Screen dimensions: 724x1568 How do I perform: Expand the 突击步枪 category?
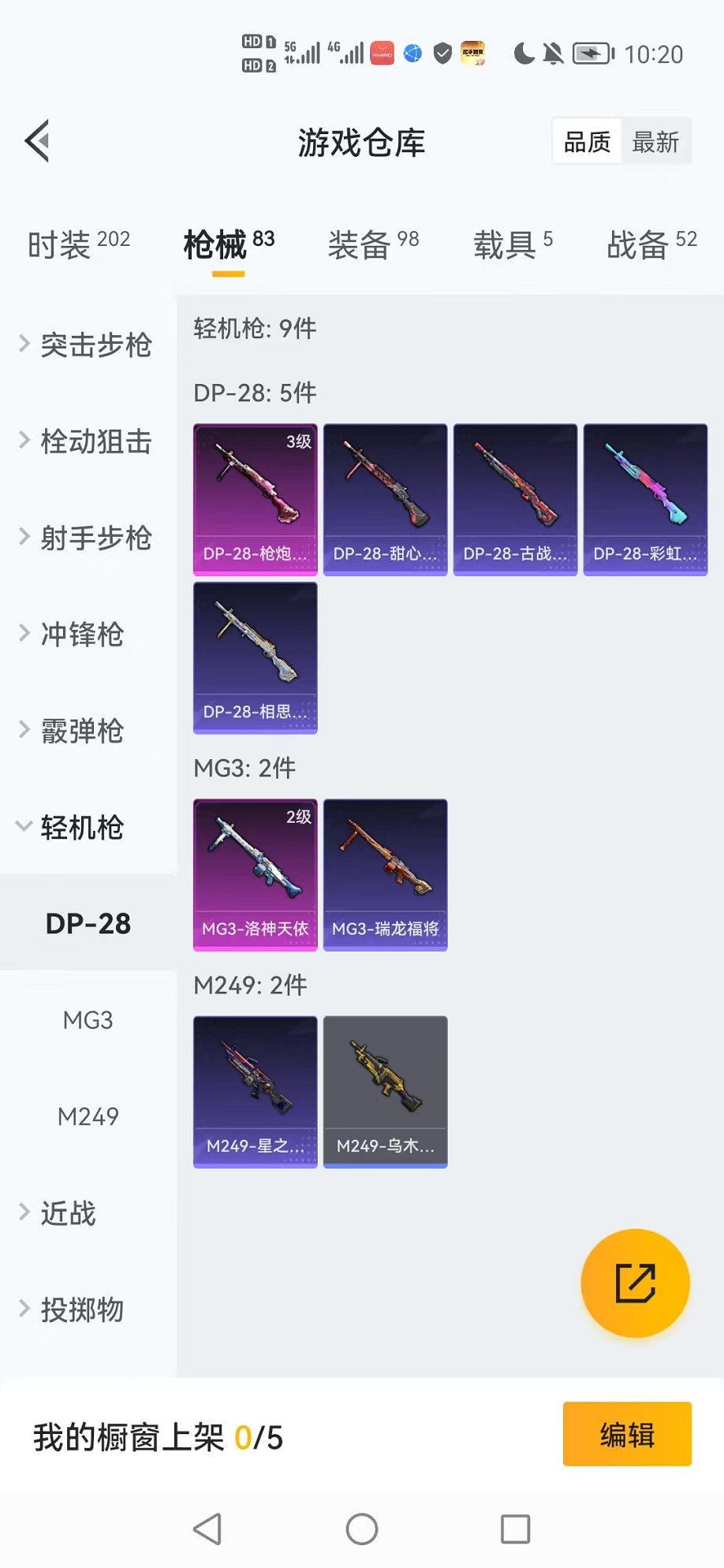87,345
